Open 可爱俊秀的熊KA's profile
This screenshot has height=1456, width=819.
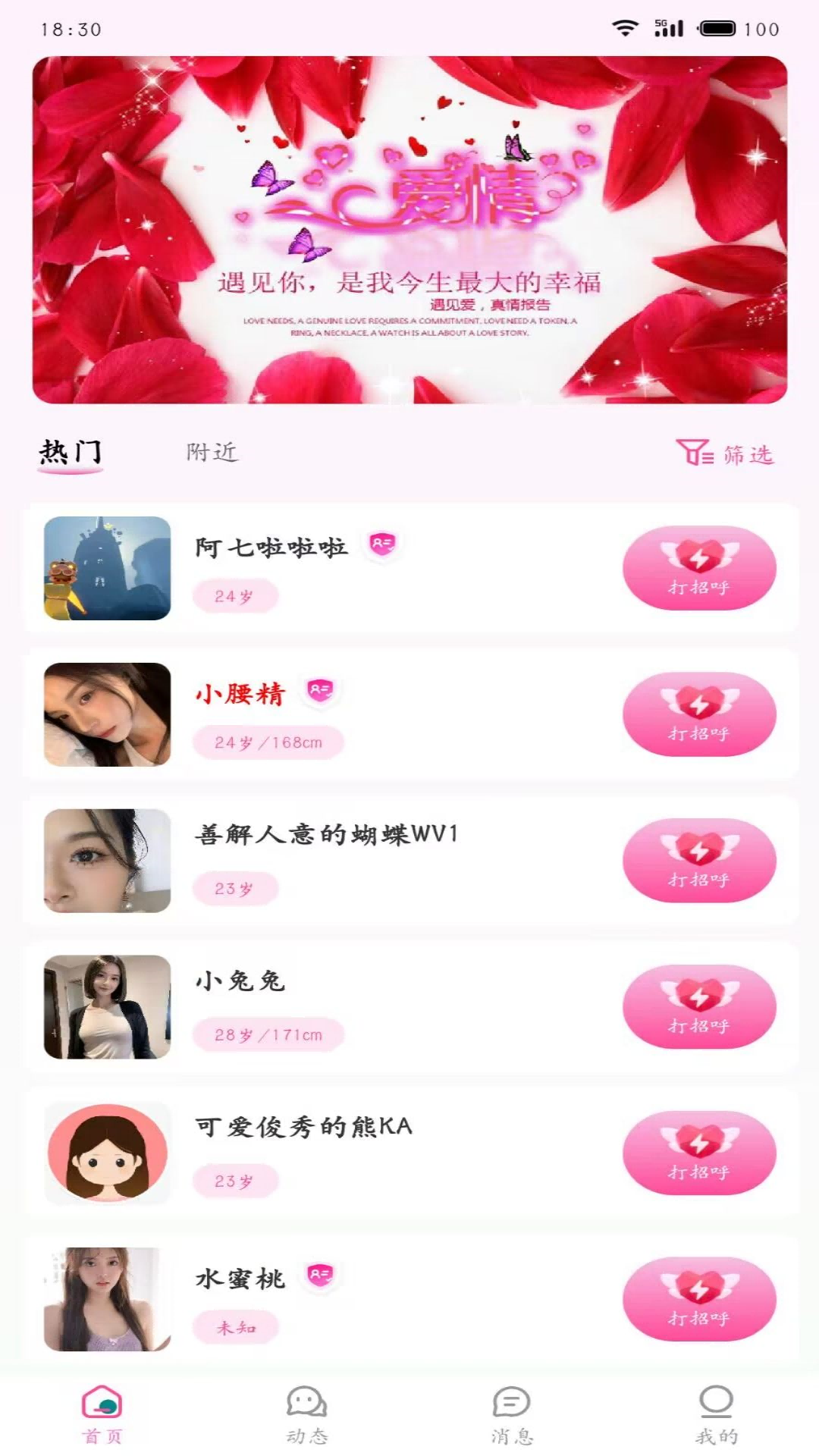[108, 1153]
